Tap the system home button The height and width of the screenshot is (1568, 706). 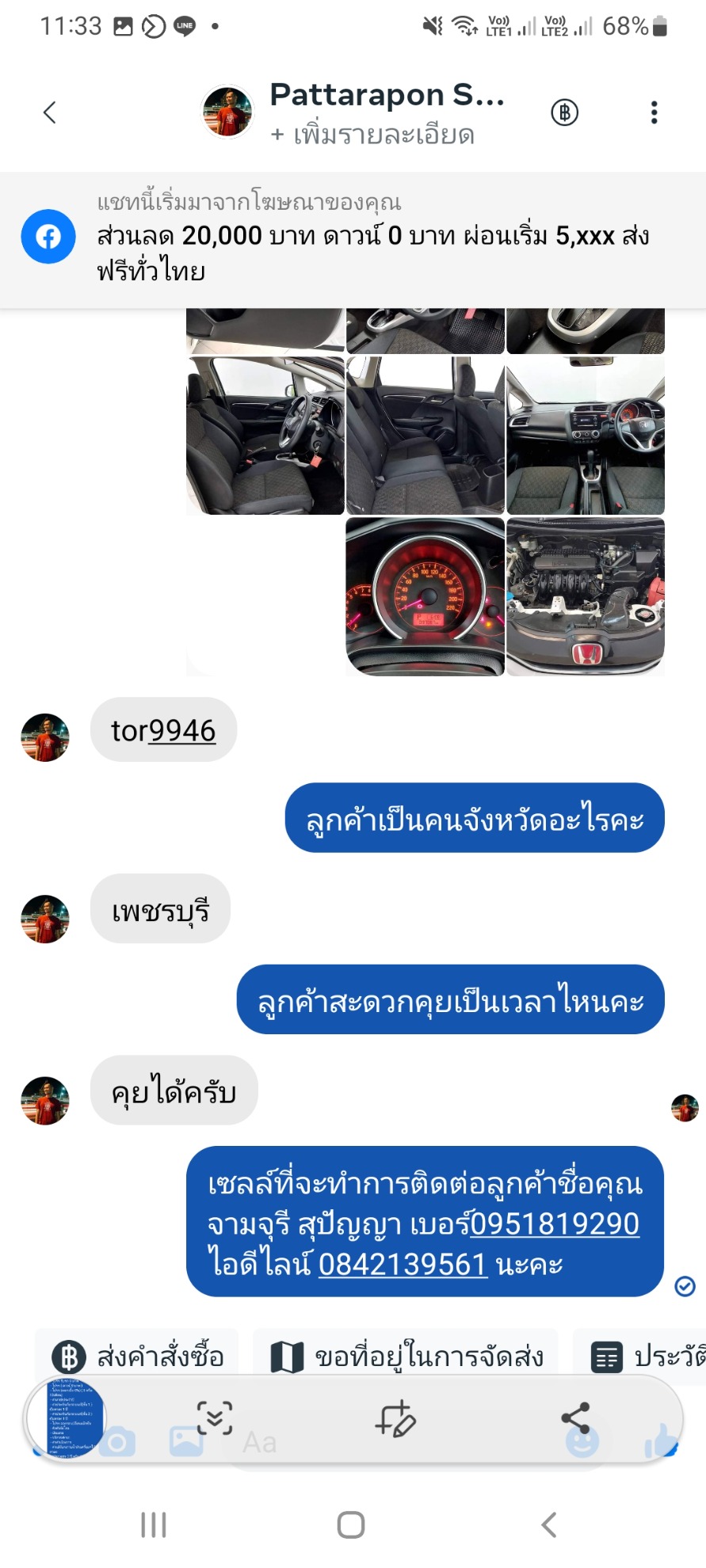pyautogui.click(x=351, y=1524)
